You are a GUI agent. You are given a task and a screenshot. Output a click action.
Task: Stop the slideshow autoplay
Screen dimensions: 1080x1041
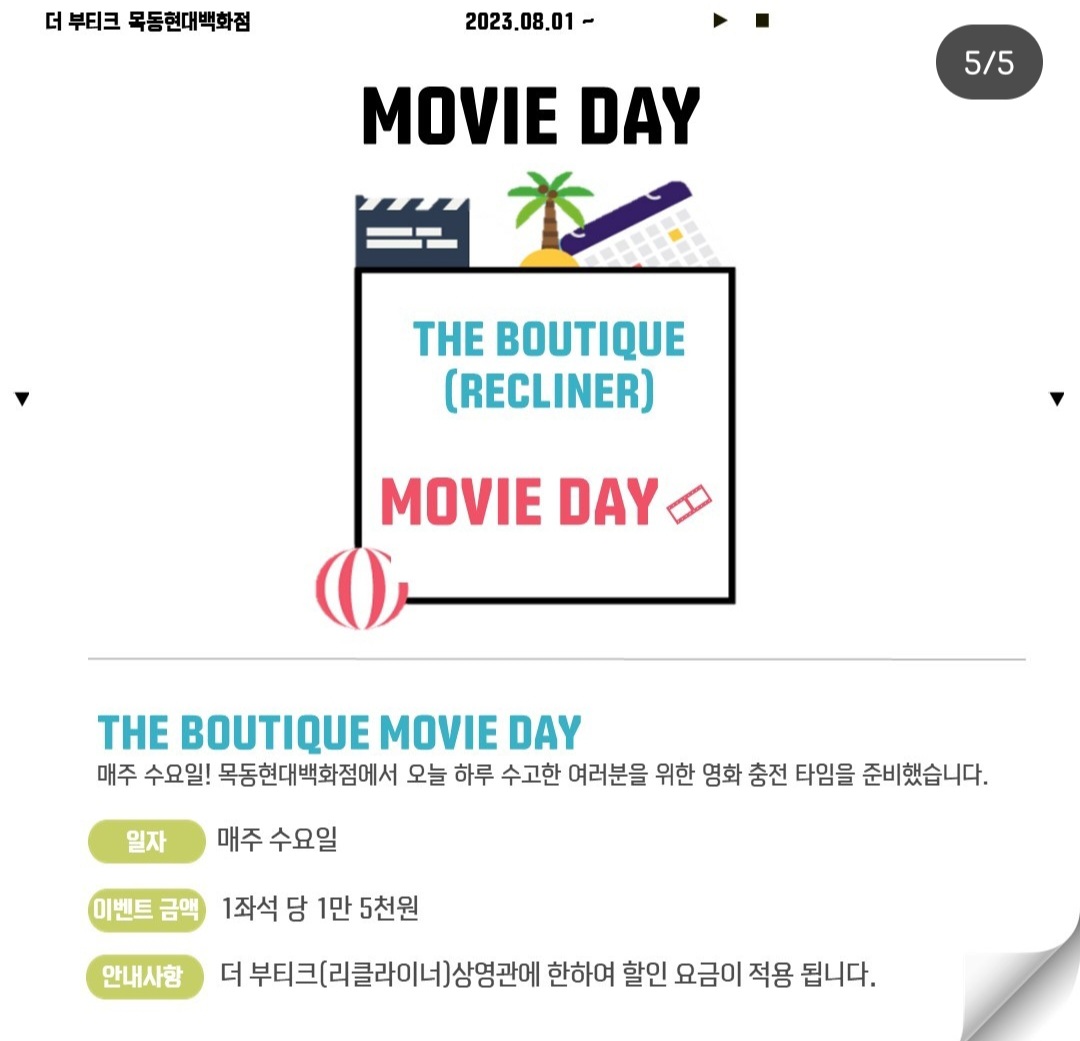pos(762,21)
